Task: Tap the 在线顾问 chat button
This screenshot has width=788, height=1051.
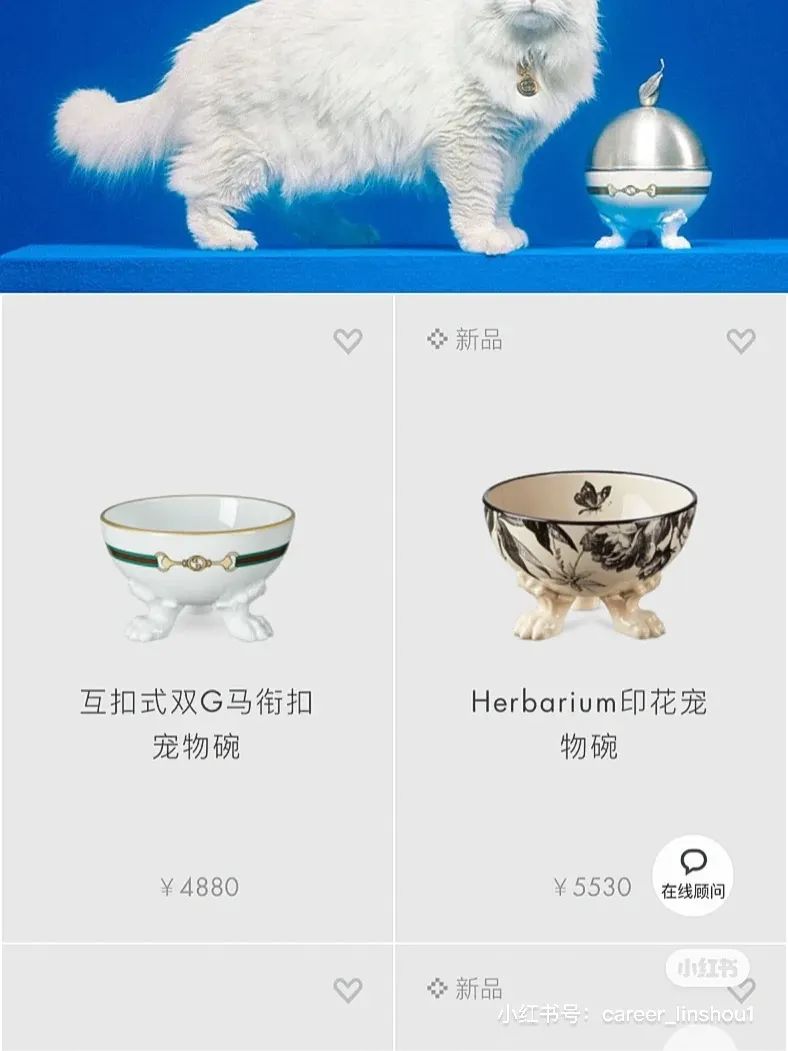Action: 692,875
